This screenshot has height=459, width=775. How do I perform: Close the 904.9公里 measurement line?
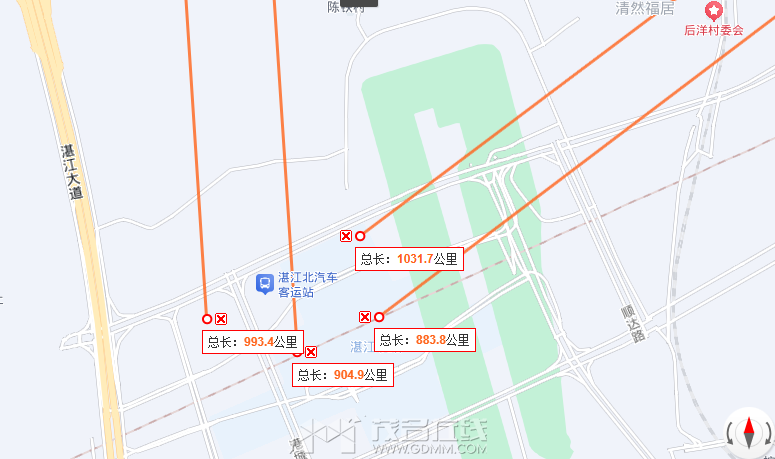311,352
